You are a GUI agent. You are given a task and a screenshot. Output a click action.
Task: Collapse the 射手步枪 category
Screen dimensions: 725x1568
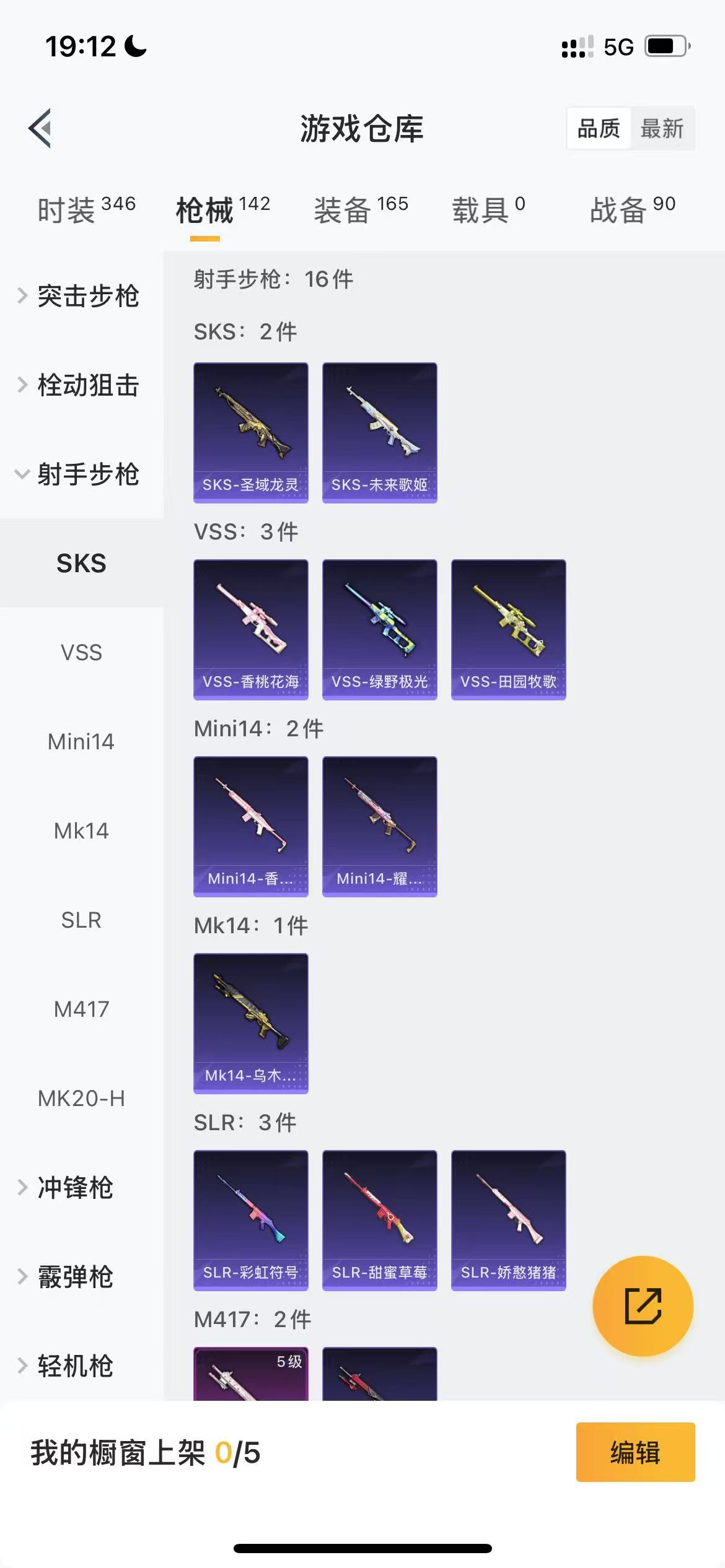(81, 474)
